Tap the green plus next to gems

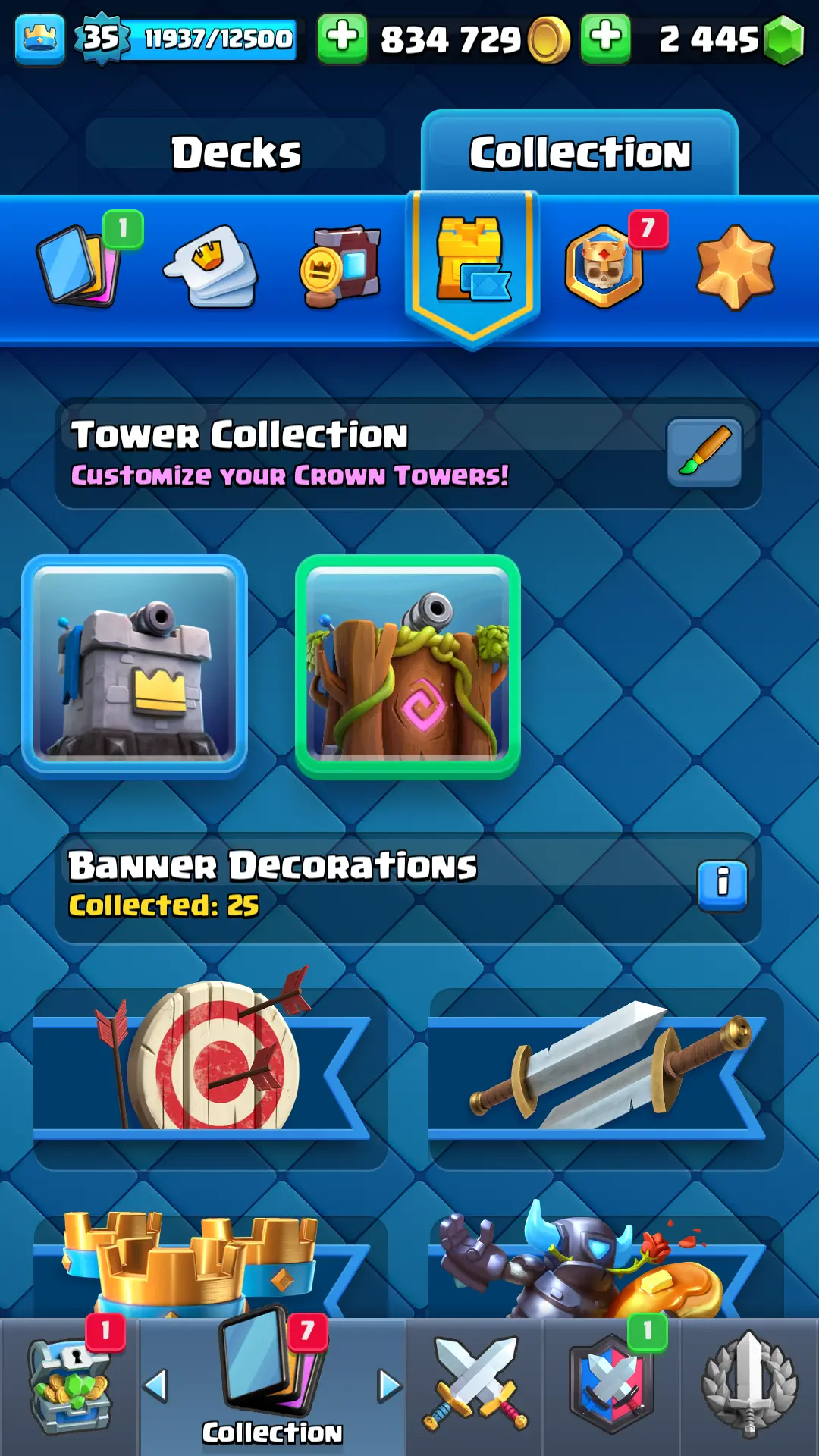605,38
